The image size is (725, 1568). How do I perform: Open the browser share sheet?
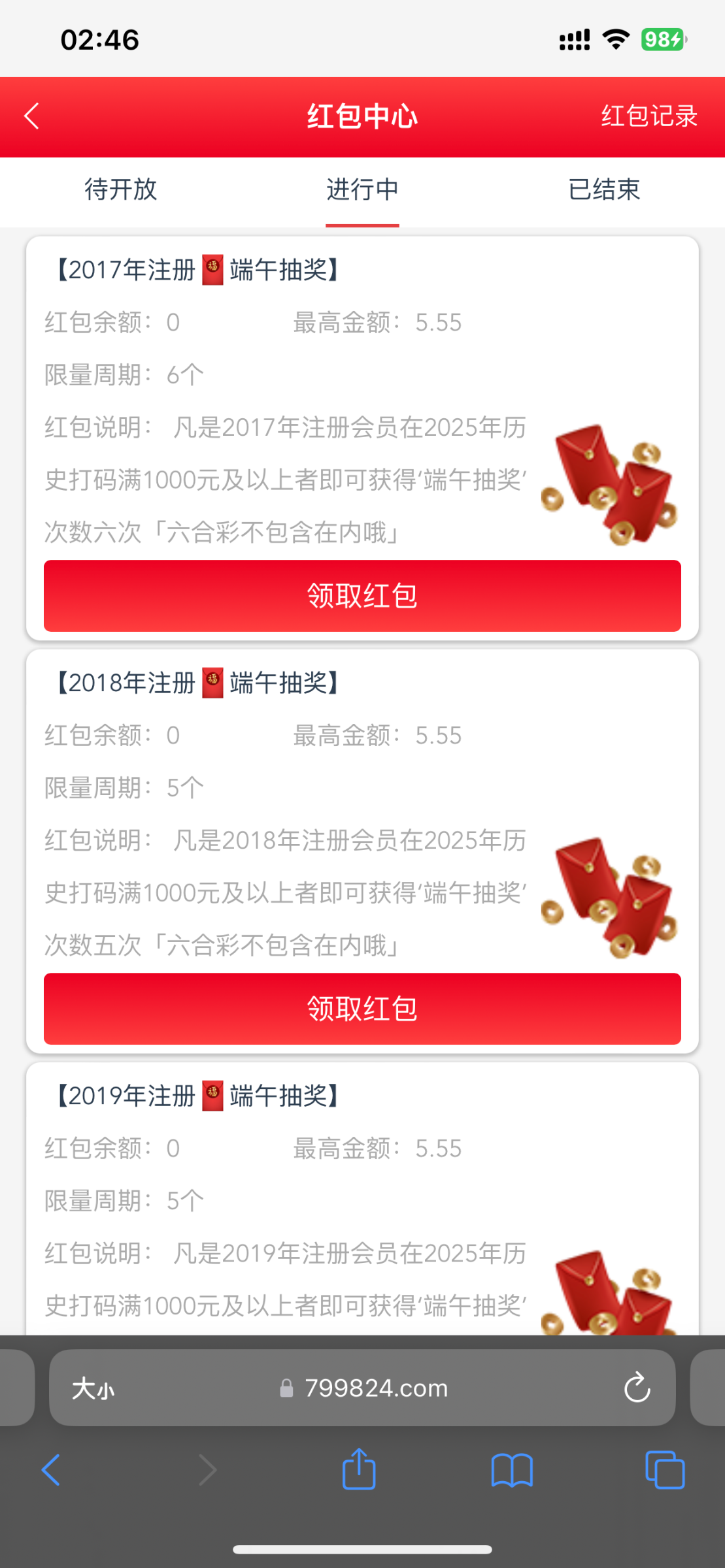(359, 1468)
